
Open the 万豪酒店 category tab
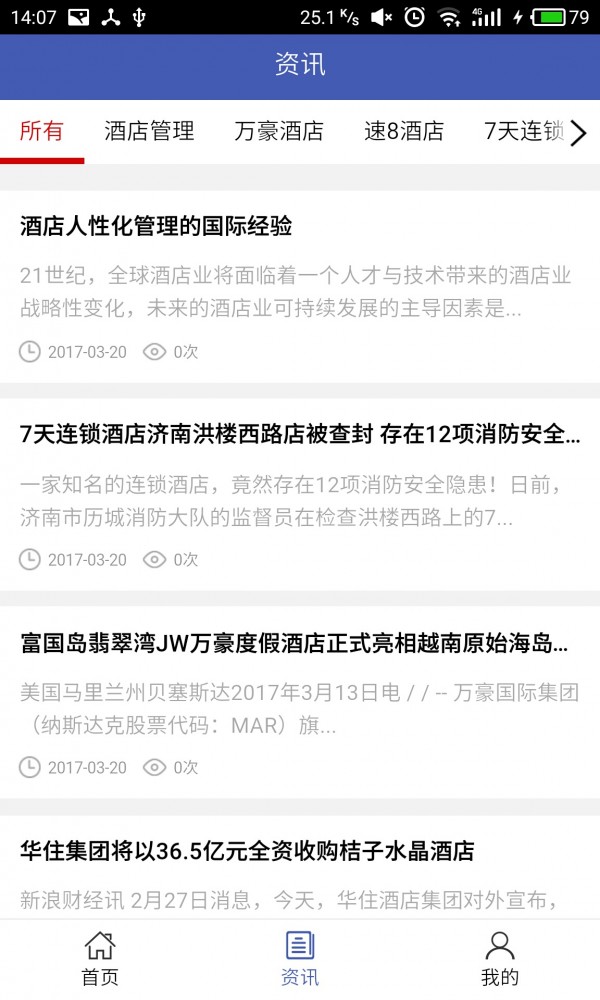(x=279, y=131)
